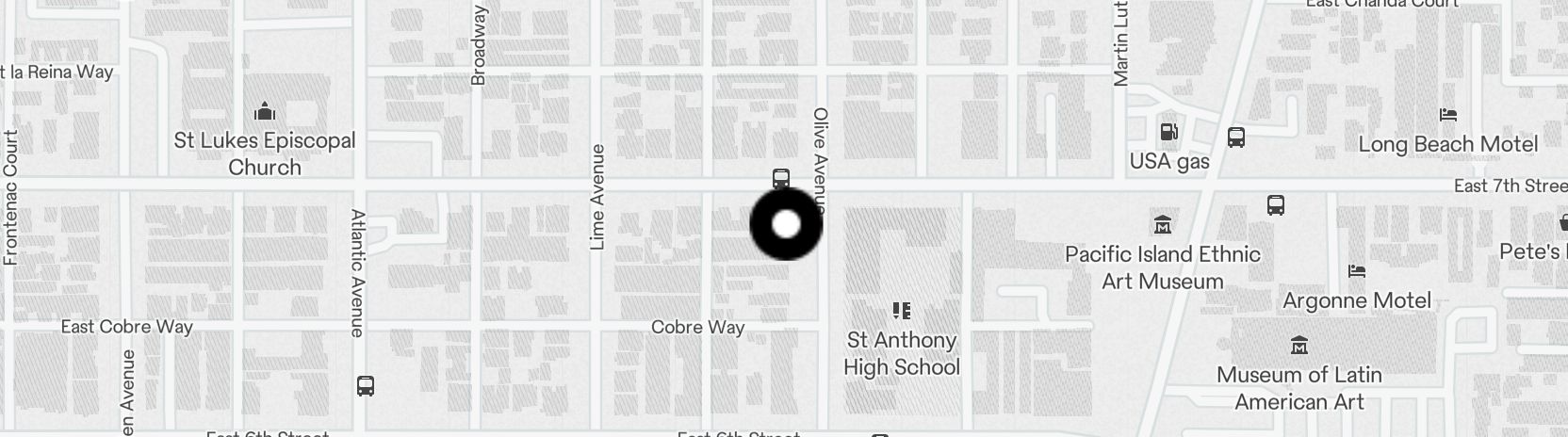Open Museum of Latin American Art pin
This screenshot has width=1568, height=437.
[x=1299, y=346]
